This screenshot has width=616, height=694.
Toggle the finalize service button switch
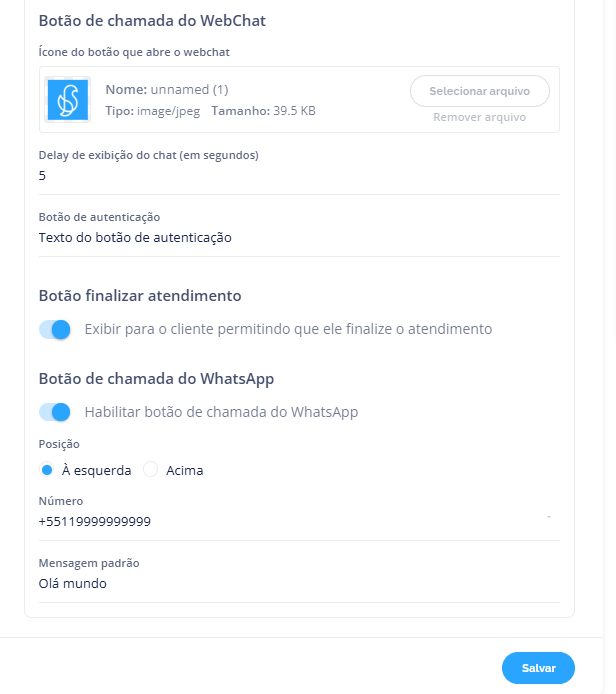tap(55, 329)
